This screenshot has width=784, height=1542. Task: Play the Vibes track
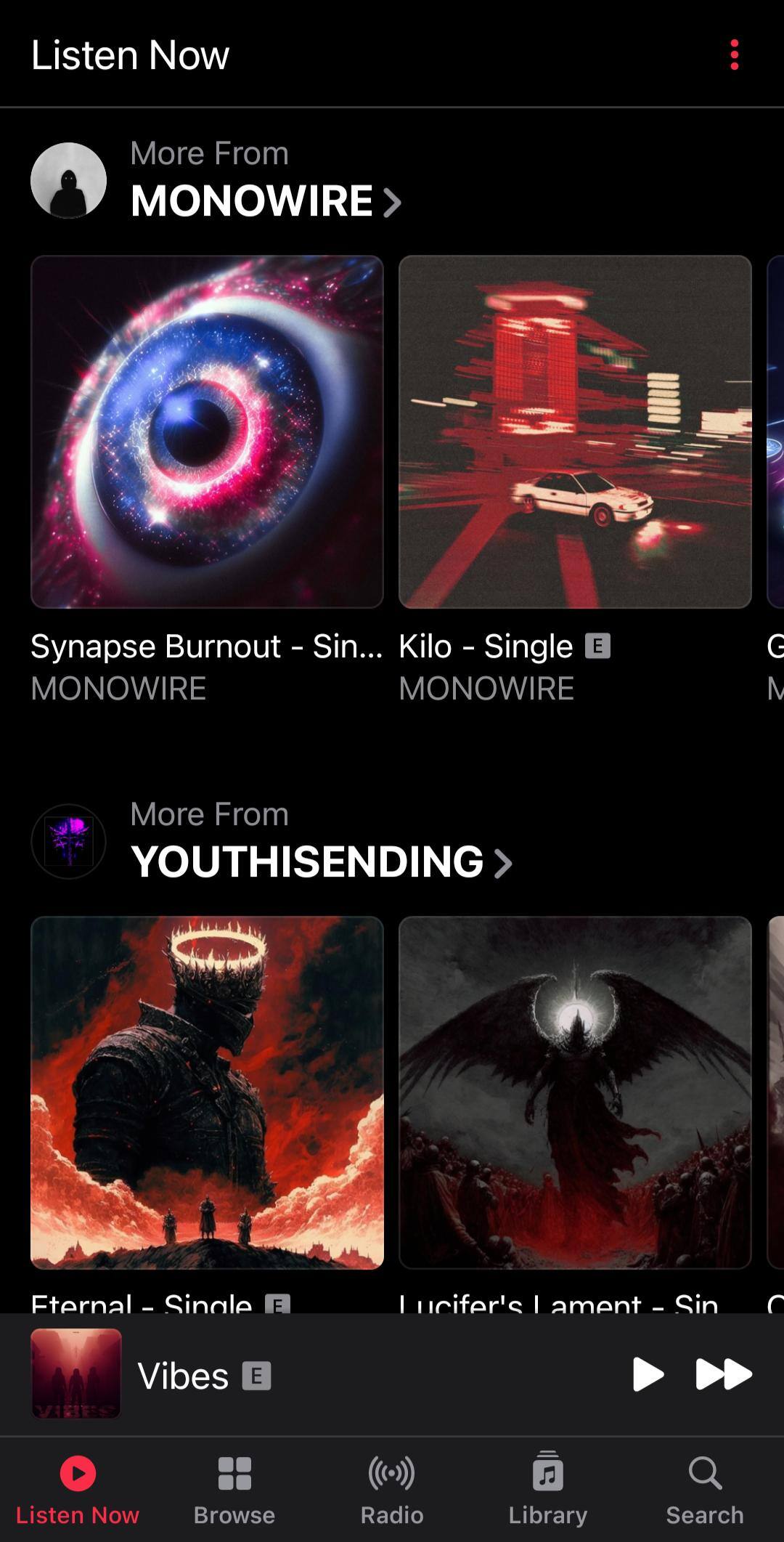pos(648,1374)
